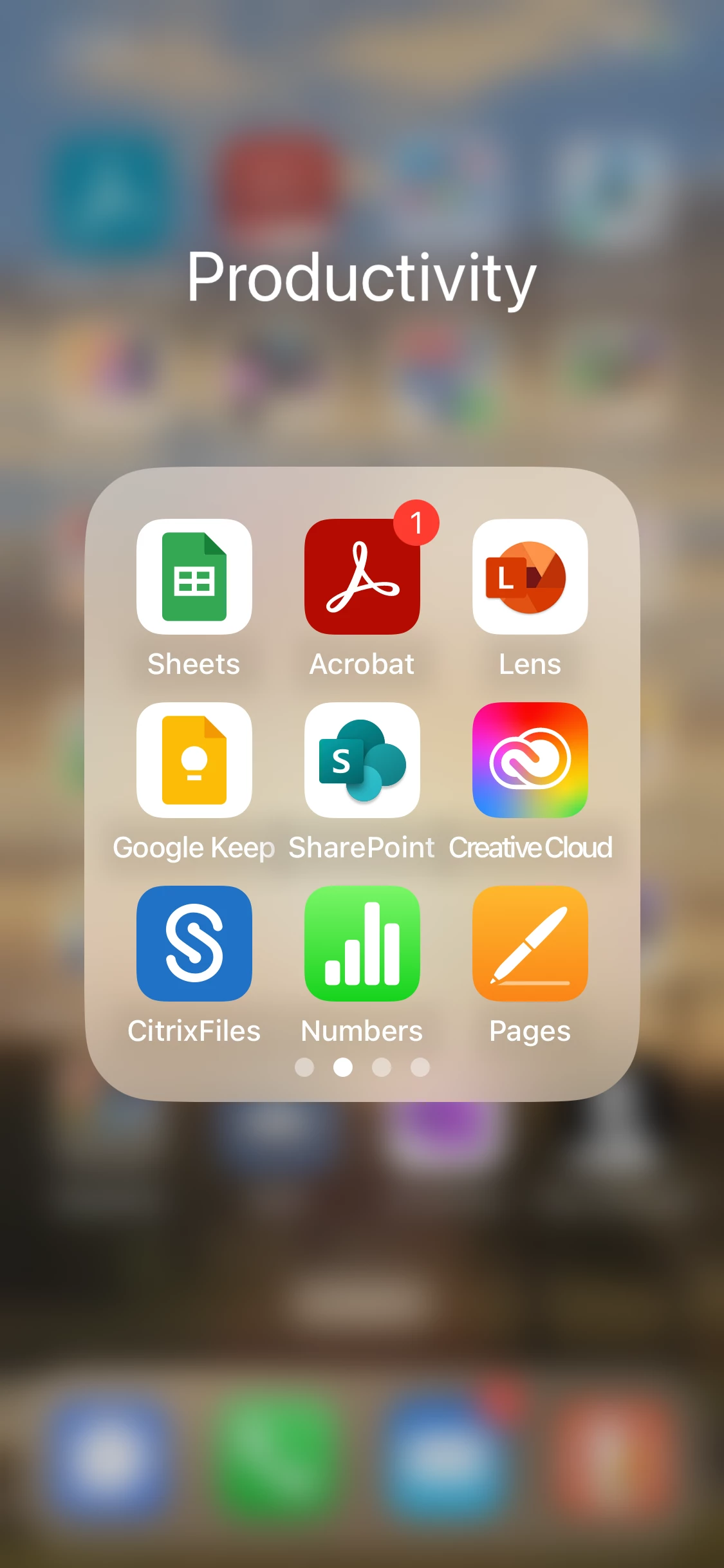Screen dimensions: 724x1568
Task: Launch the SharePoint app
Action: pos(362,760)
